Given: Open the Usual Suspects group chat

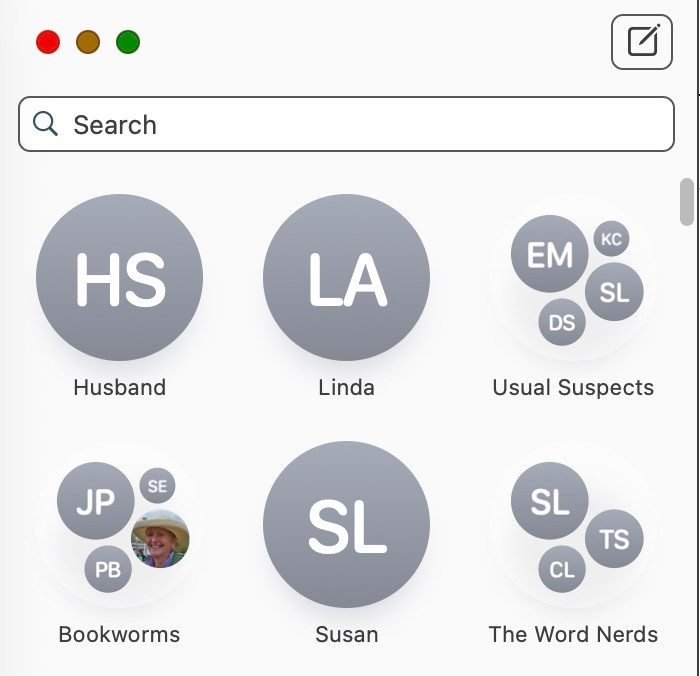Looking at the screenshot, I should pyautogui.click(x=573, y=277).
